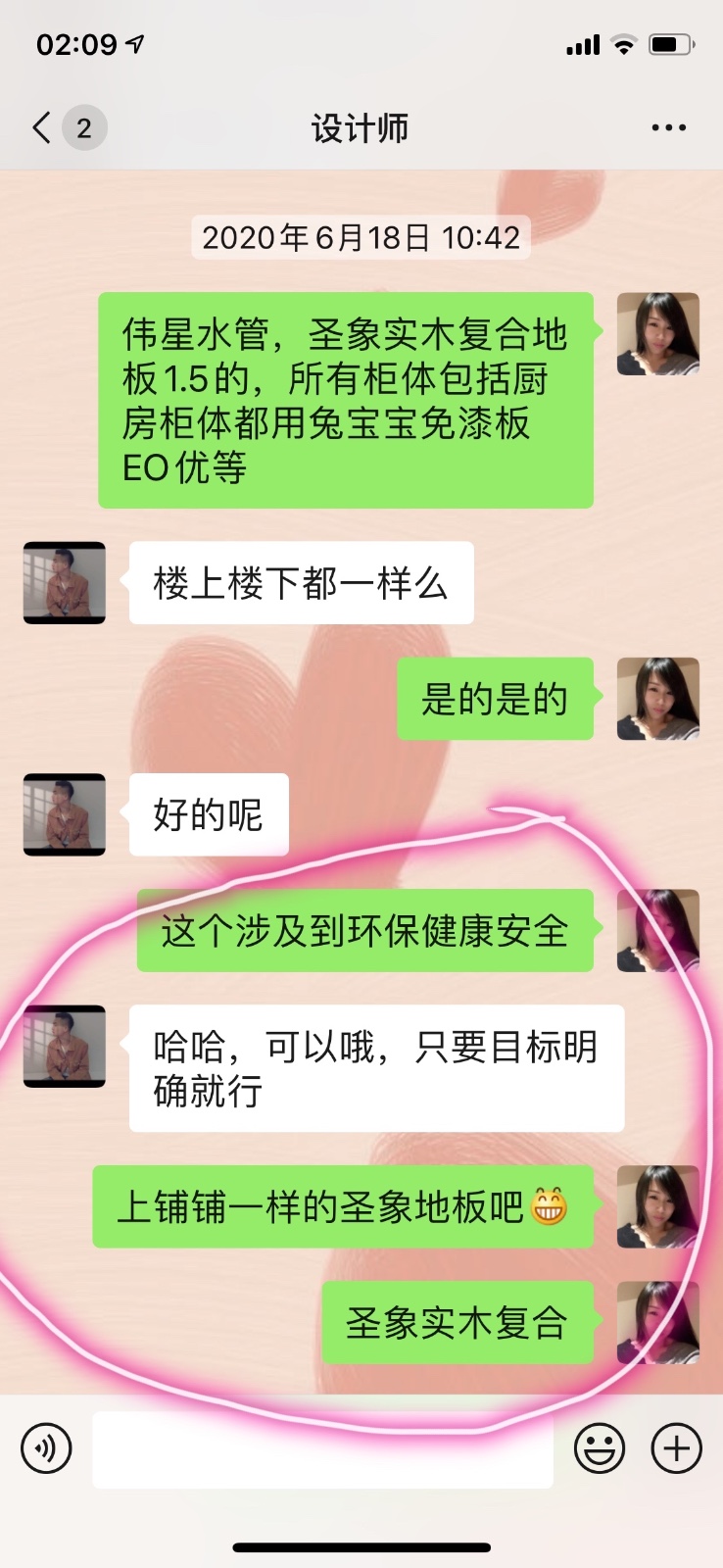The width and height of the screenshot is (723, 1568).
Task: Go back to the chat list
Action: click(43, 127)
